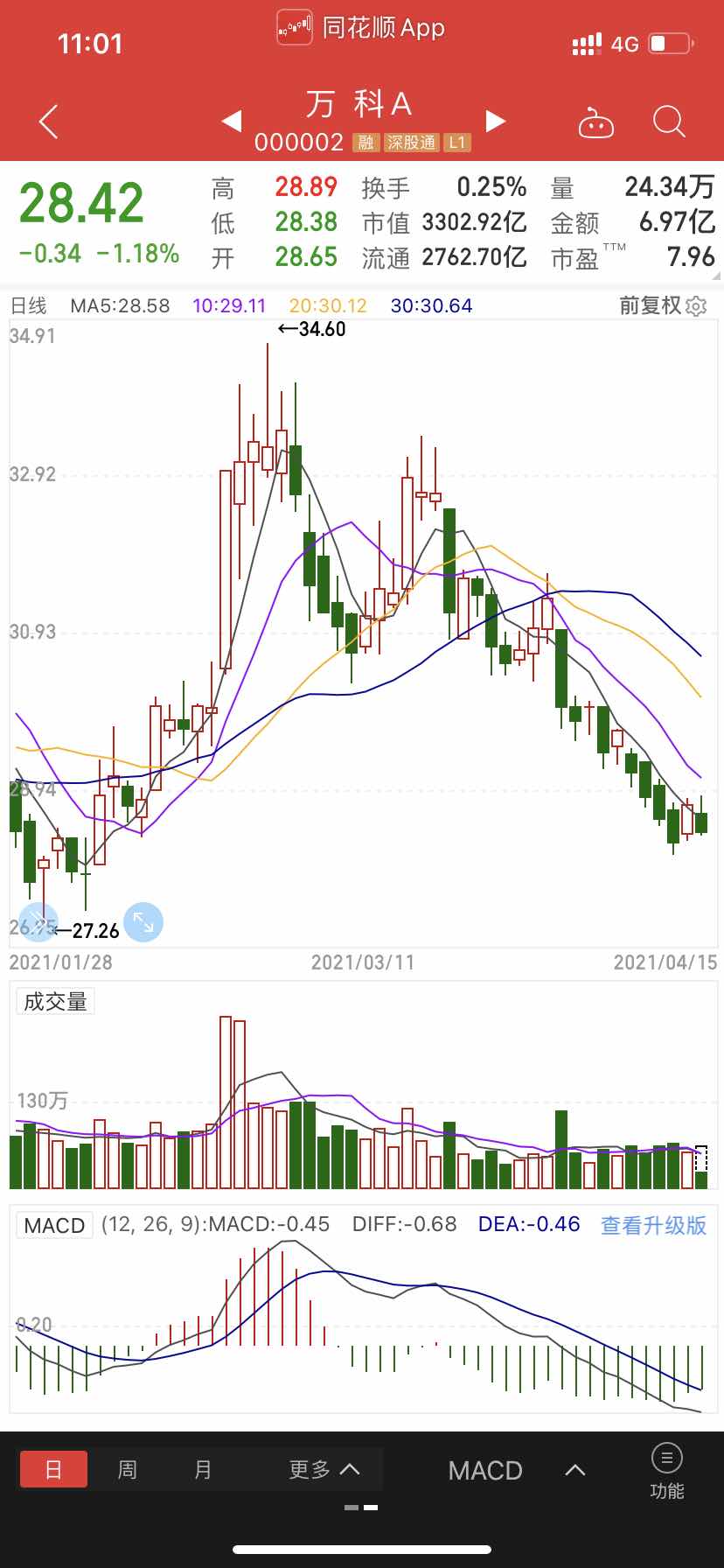Switch to the next stock with right triangle
This screenshot has height=1568, width=724.
click(496, 122)
